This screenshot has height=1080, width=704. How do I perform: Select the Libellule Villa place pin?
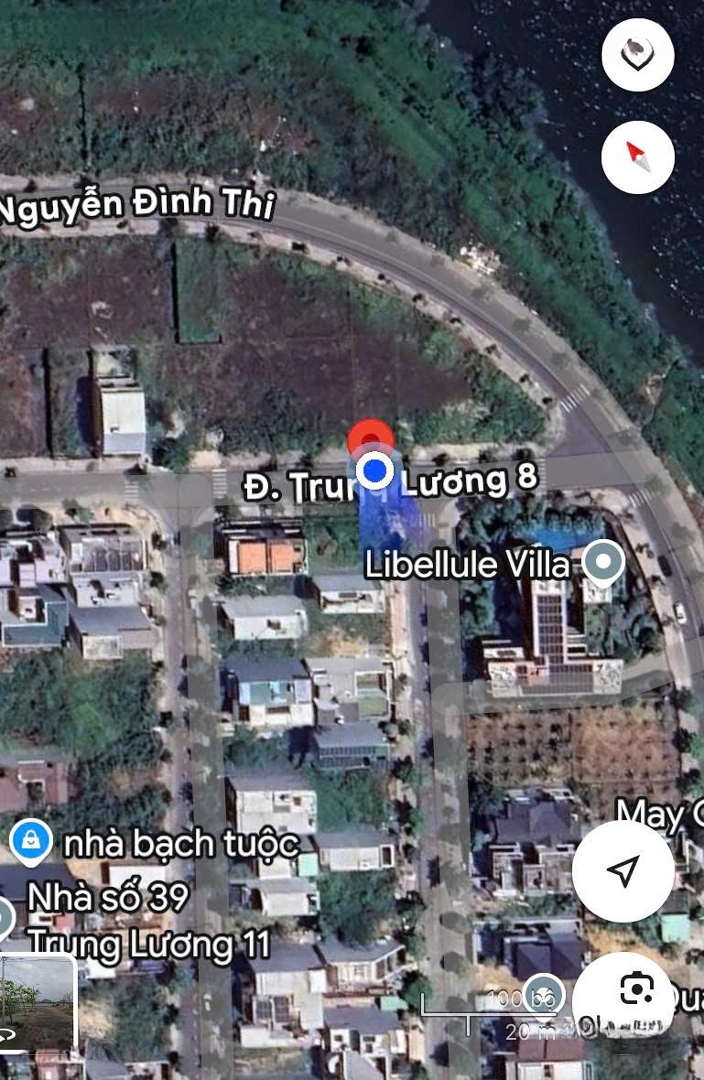tap(602, 562)
